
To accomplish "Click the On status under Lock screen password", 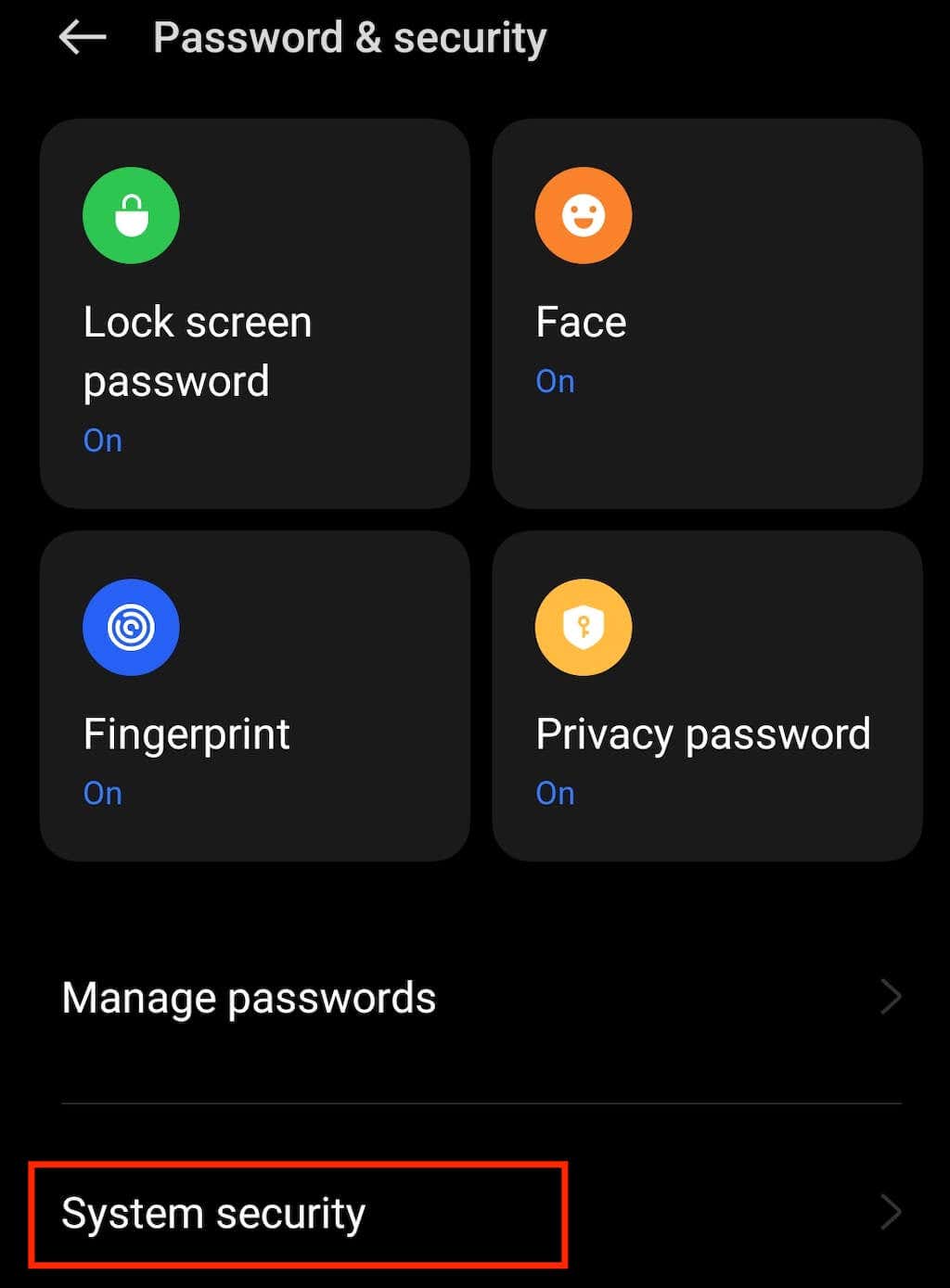I will (x=102, y=440).
